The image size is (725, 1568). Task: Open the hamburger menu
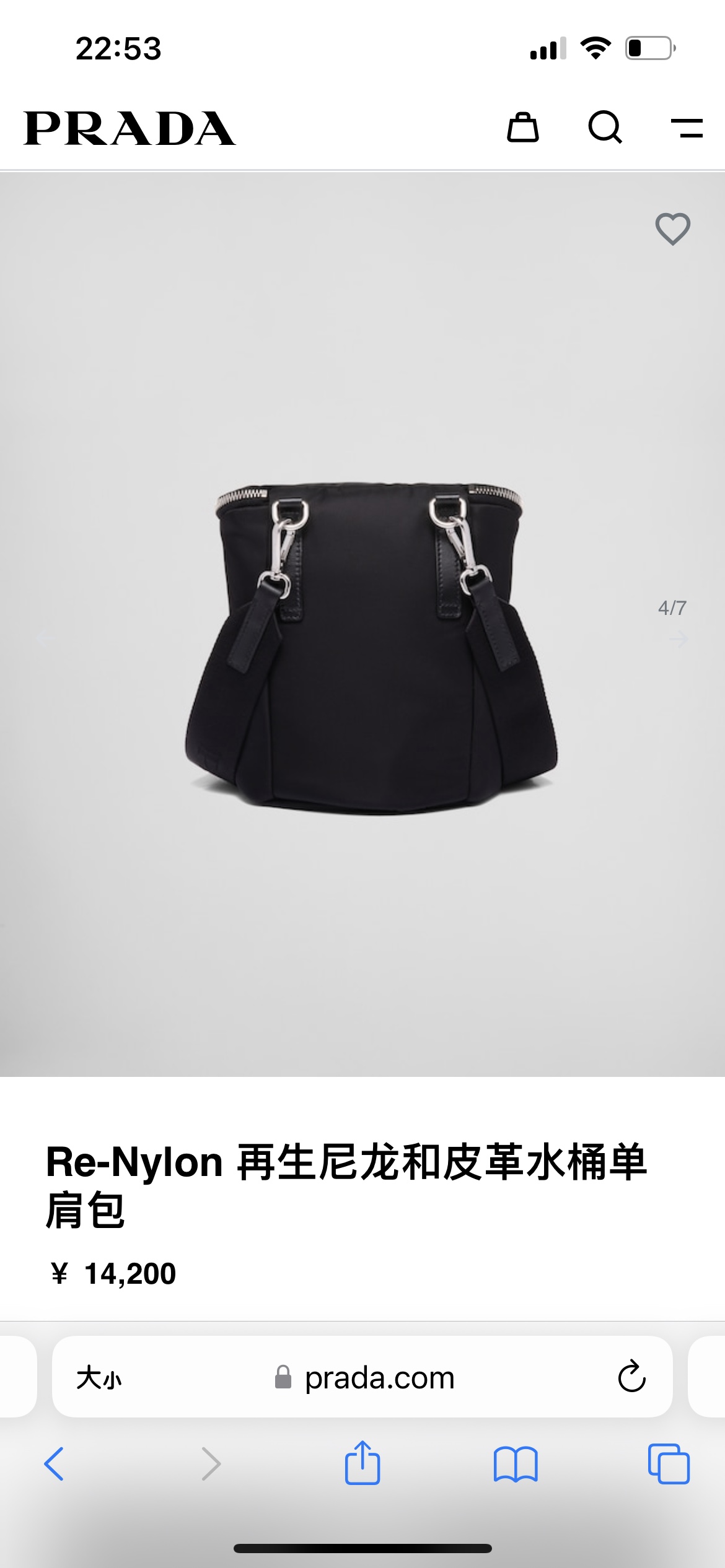pos(687,128)
